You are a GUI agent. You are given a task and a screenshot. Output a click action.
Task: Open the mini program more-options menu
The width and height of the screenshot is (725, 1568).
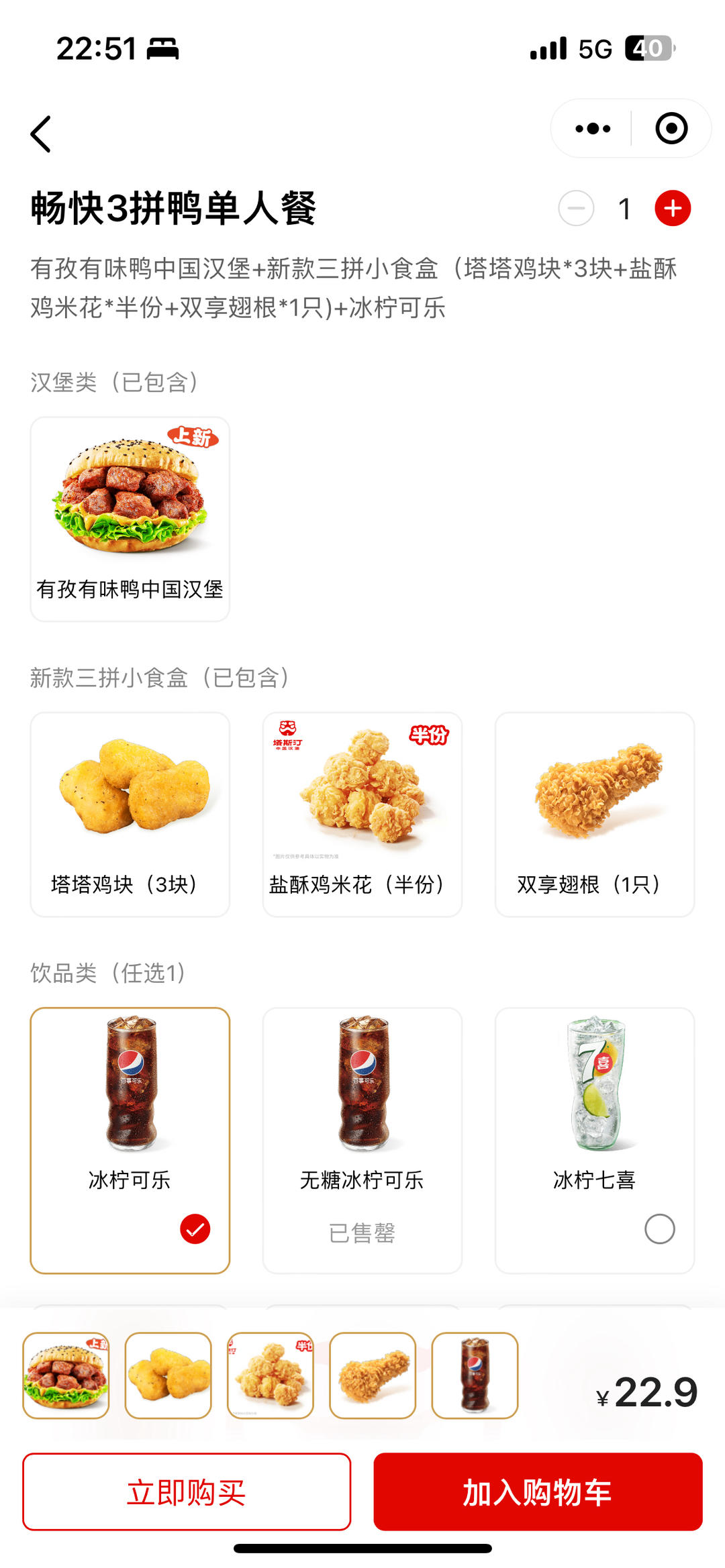593,129
